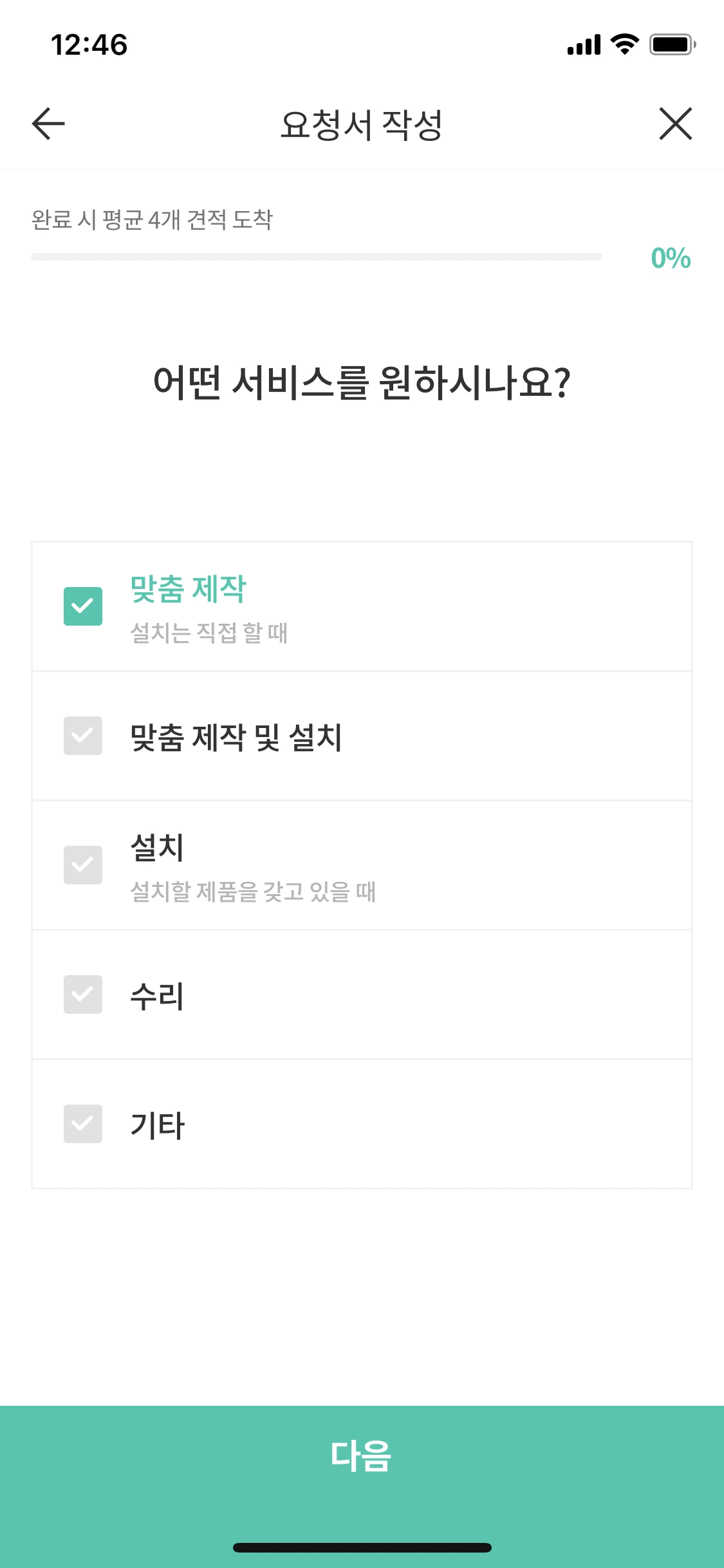Viewport: 724px width, 1568px height.
Task: Tap the gray checkmark beside 기타
Action: coord(83,1124)
